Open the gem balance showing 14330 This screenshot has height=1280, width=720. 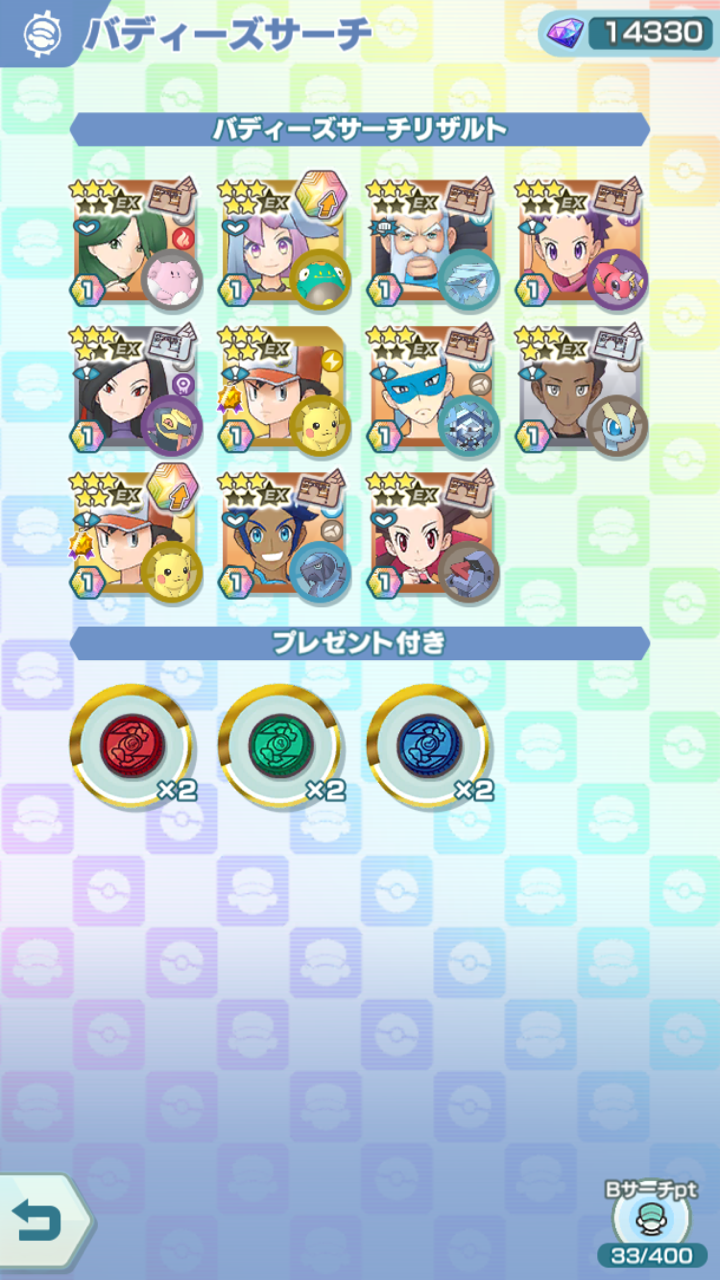tap(627, 33)
